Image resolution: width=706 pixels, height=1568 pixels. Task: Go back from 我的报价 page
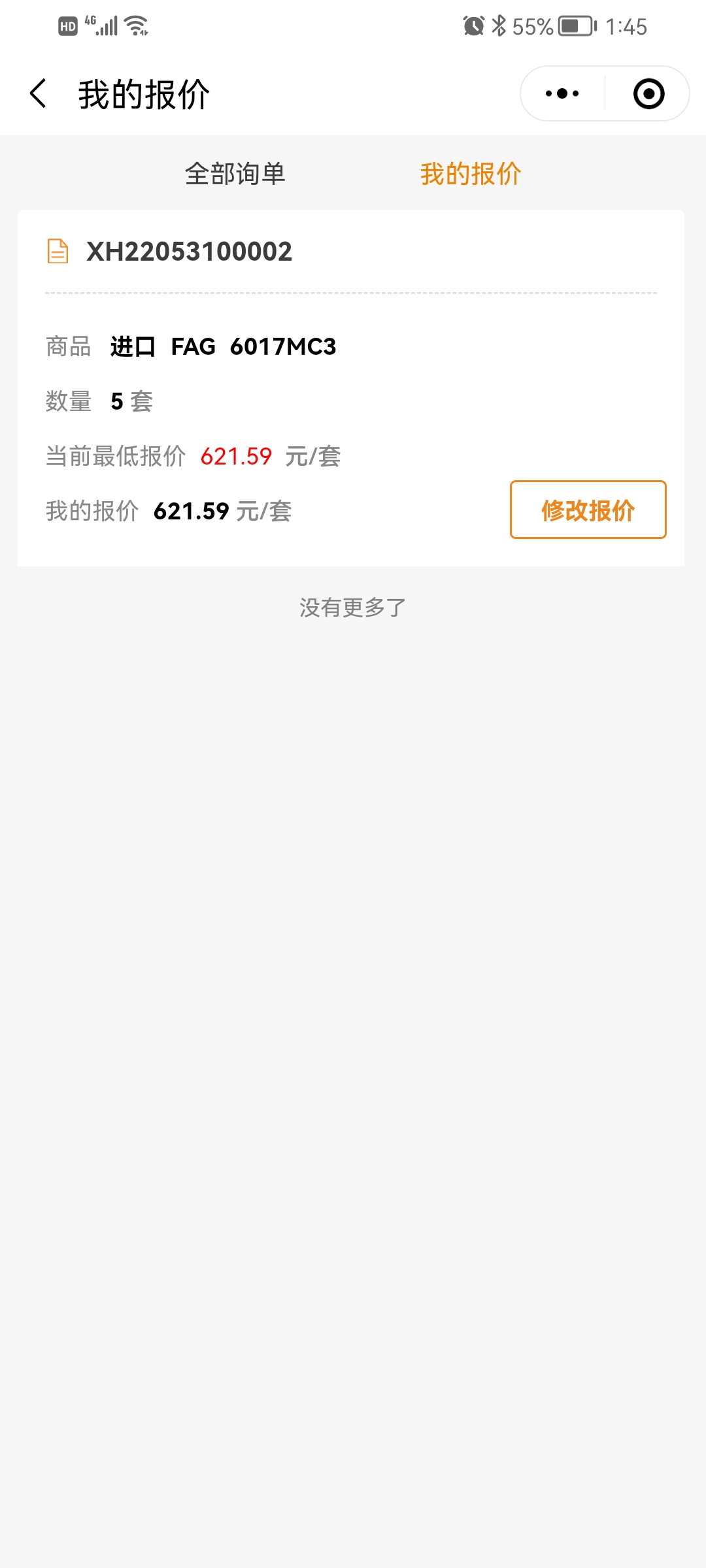click(x=39, y=93)
